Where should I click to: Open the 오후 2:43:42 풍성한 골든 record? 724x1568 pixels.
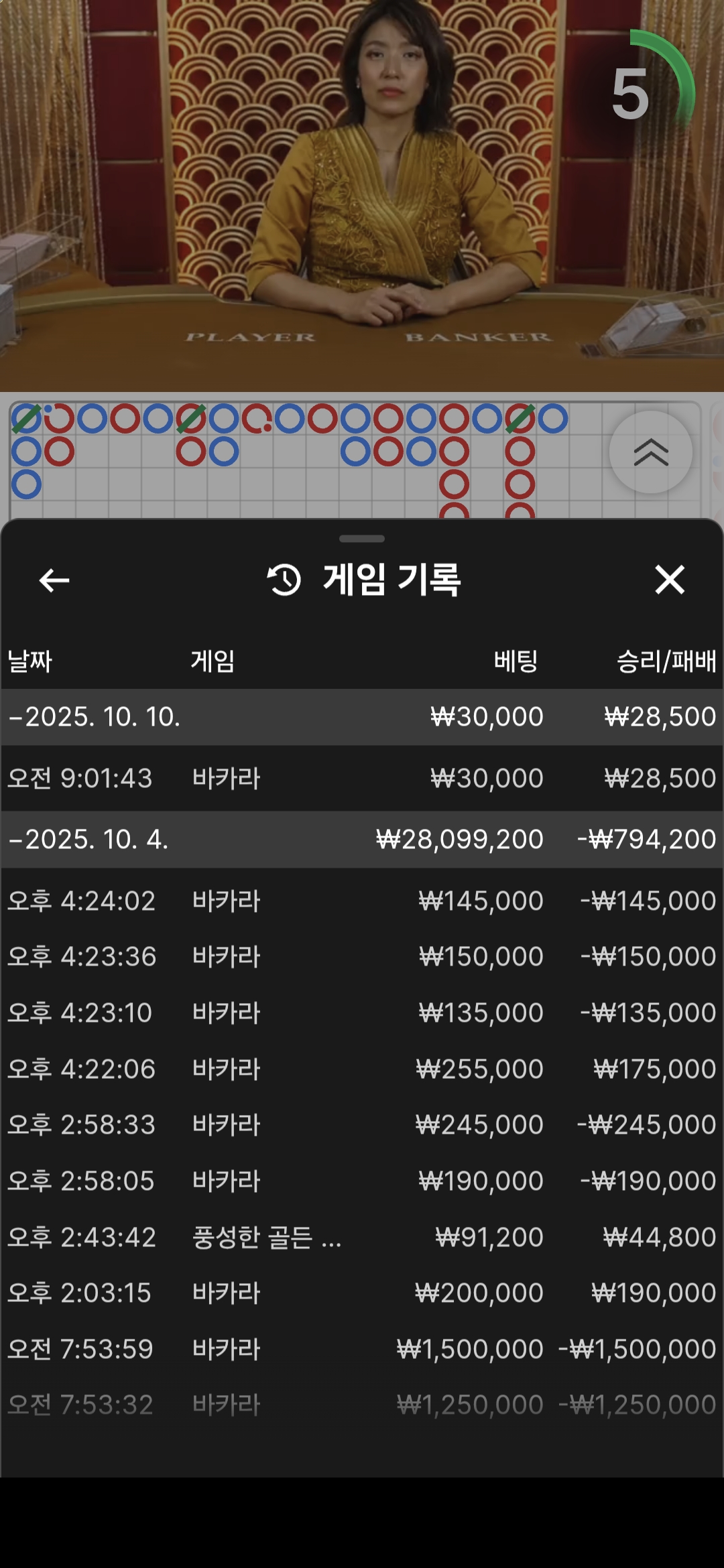click(x=362, y=1238)
